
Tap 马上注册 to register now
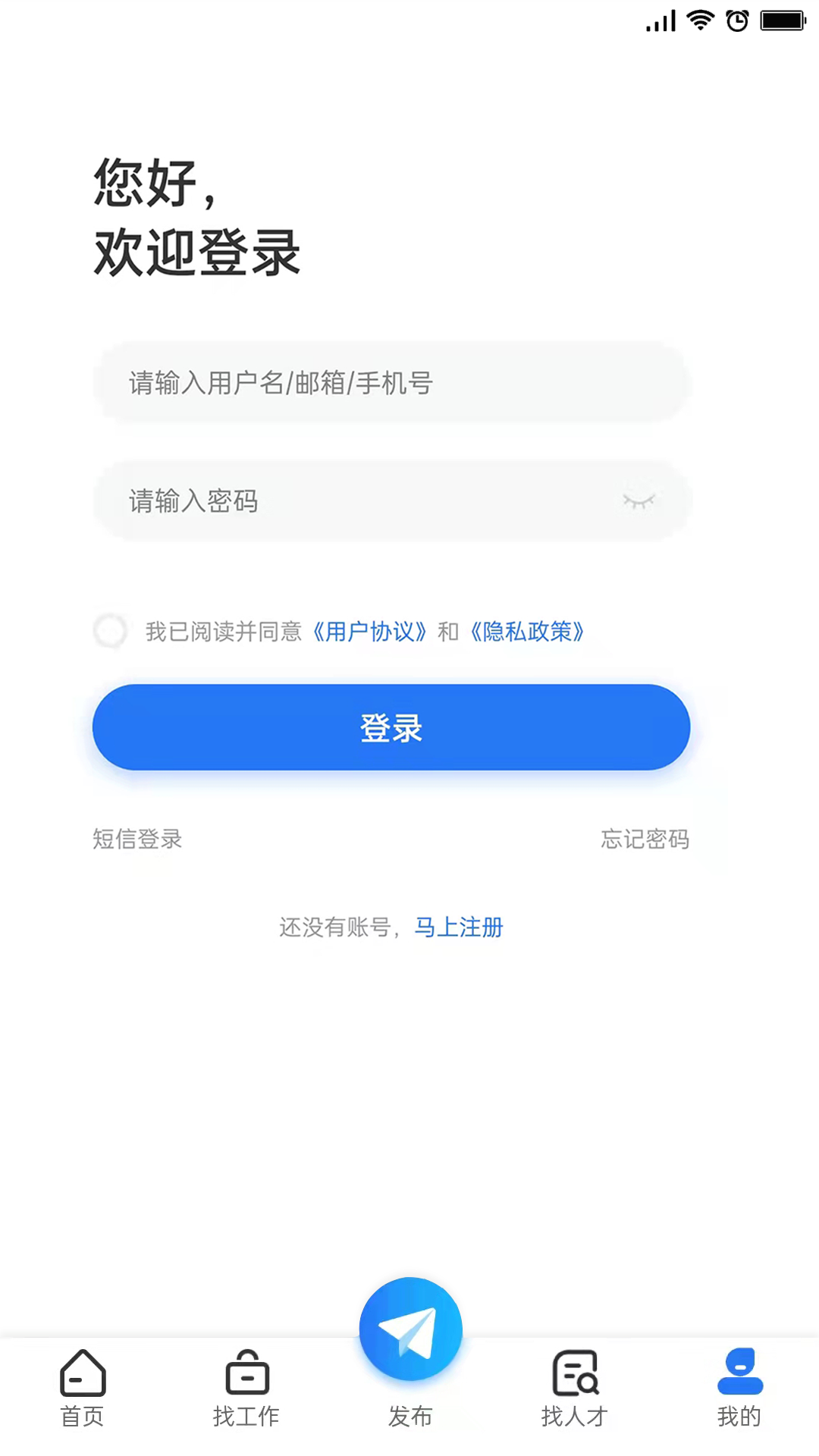(x=459, y=927)
